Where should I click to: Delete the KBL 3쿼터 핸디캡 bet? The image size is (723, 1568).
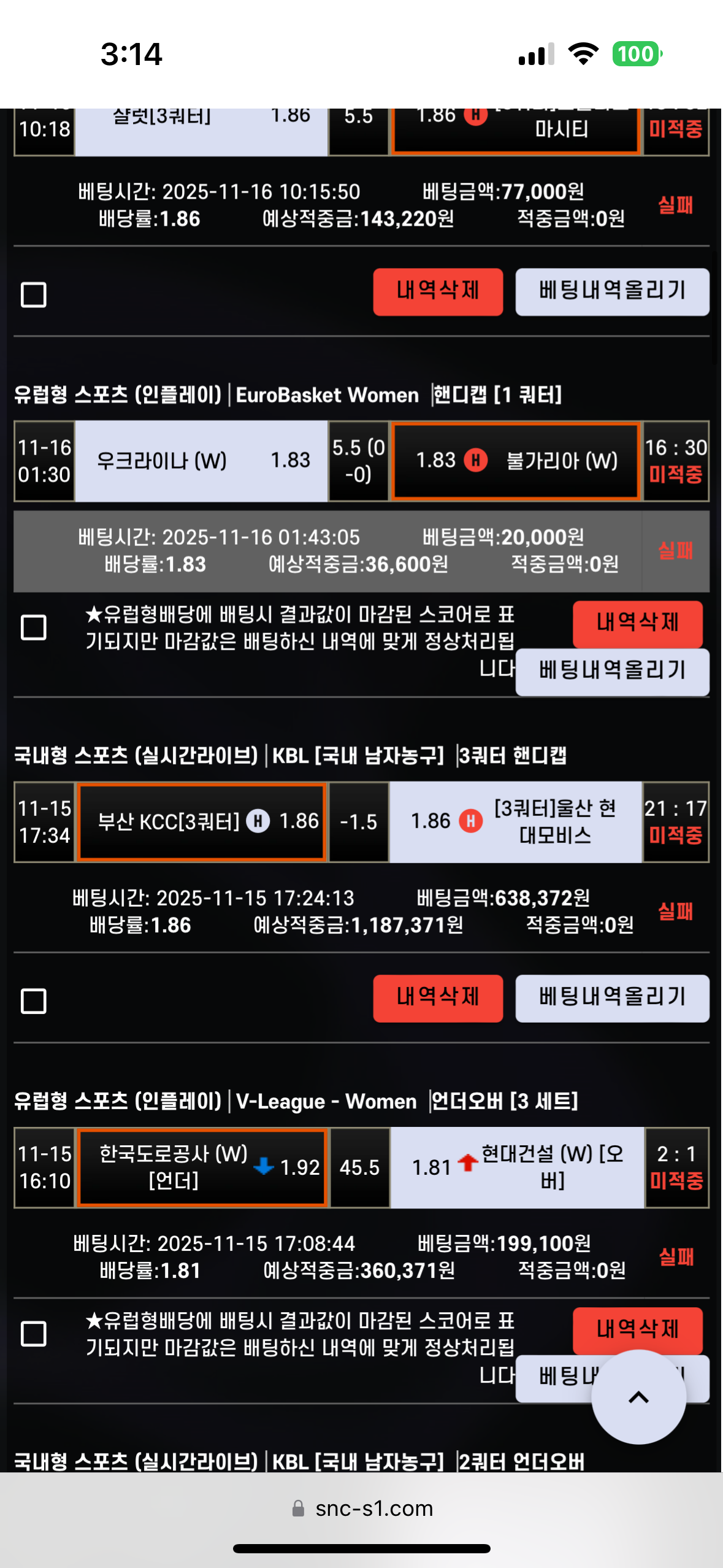coord(438,998)
